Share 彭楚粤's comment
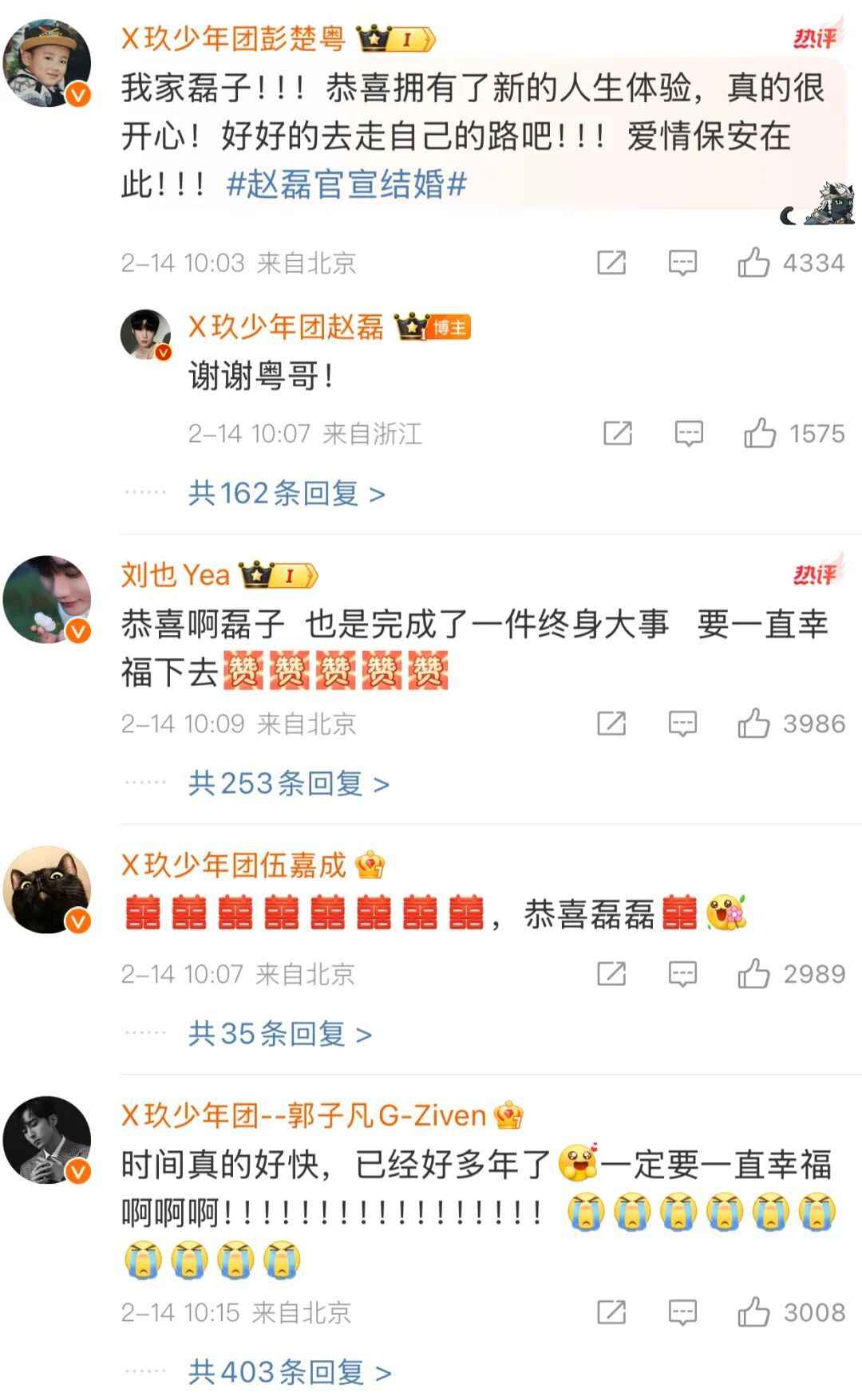The image size is (862, 1400). [x=611, y=262]
